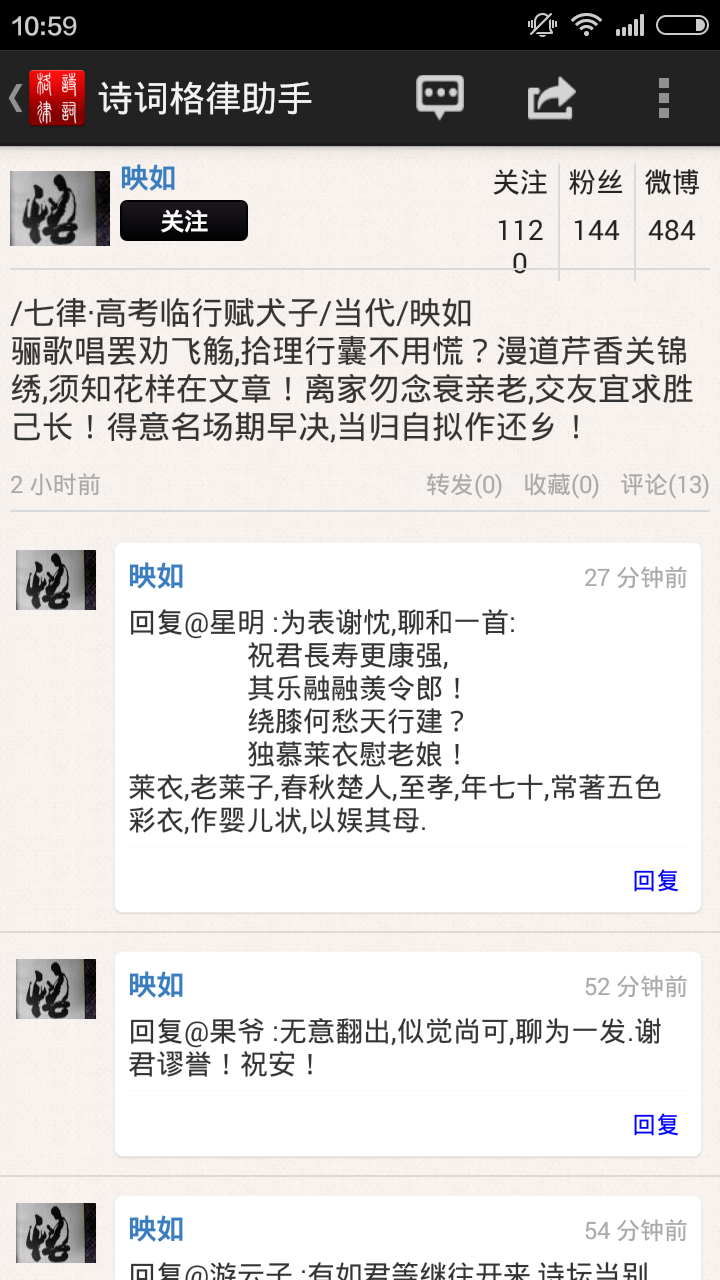Share this poem post
Screen dimensions: 720x1280
point(551,98)
